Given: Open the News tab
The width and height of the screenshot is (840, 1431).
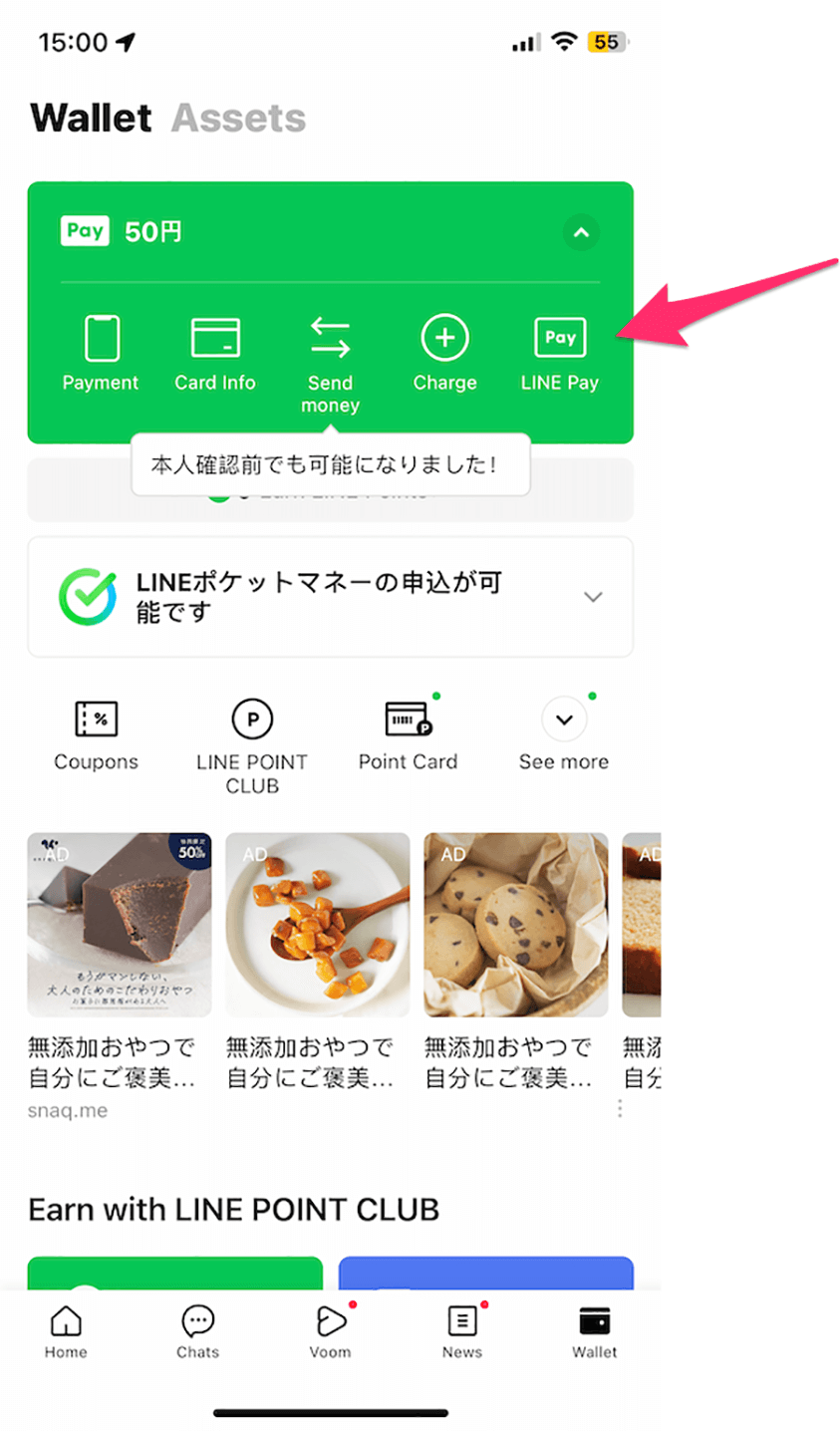Looking at the screenshot, I should point(462,1331).
